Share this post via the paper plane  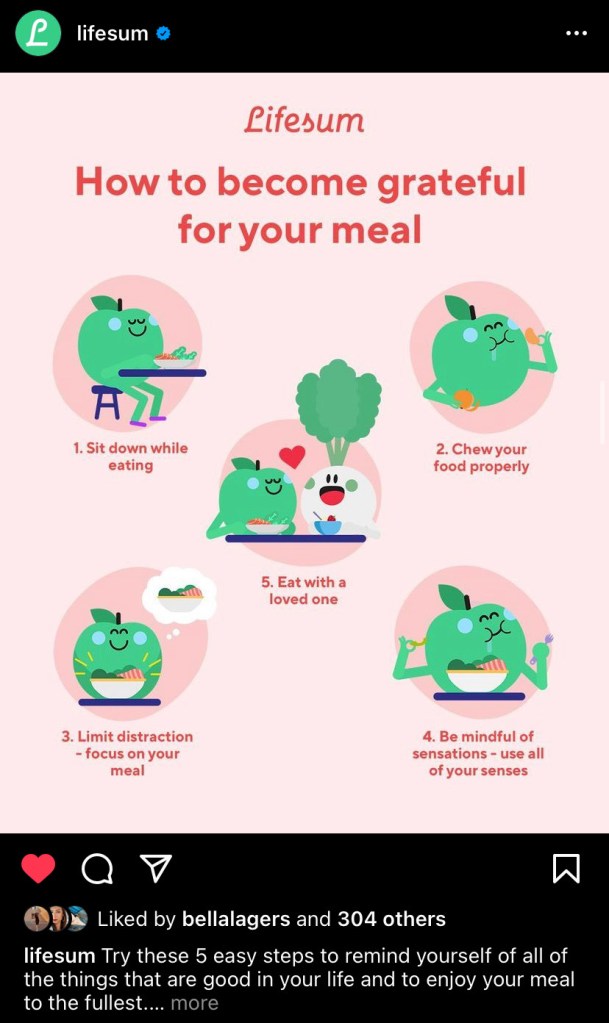click(155, 868)
